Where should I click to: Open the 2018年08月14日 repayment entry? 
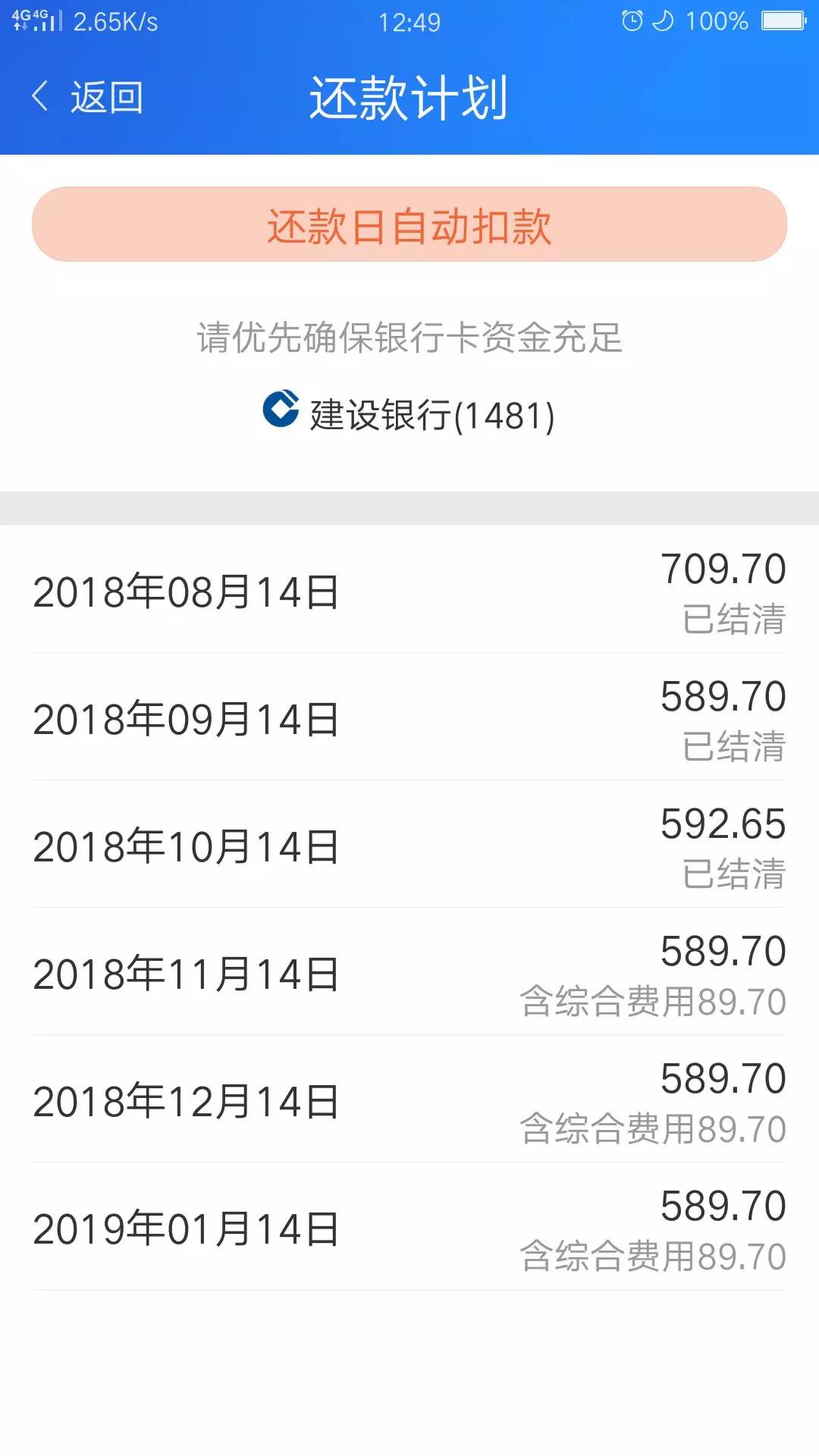click(x=409, y=590)
